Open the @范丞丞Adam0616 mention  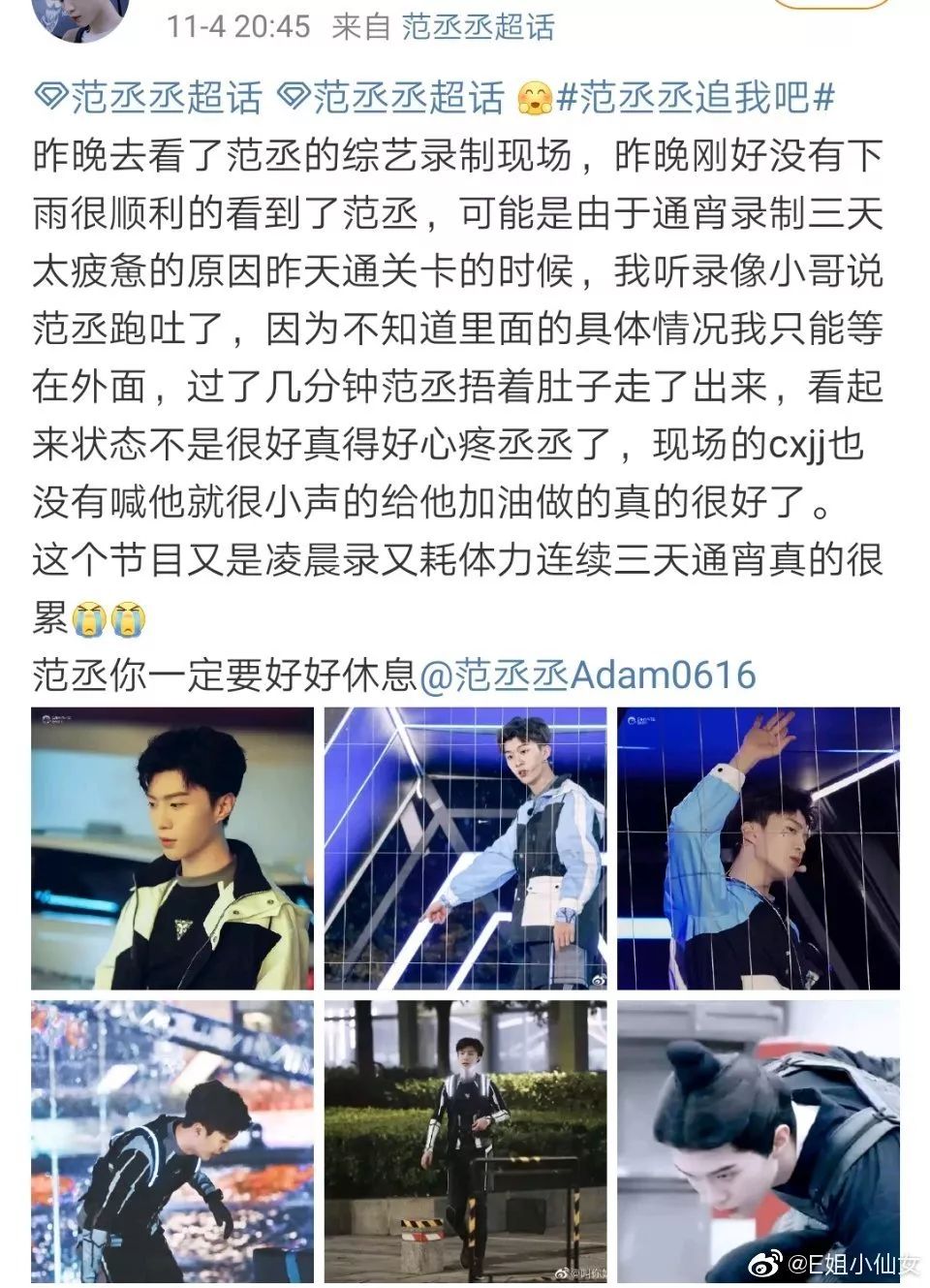[x=587, y=674]
